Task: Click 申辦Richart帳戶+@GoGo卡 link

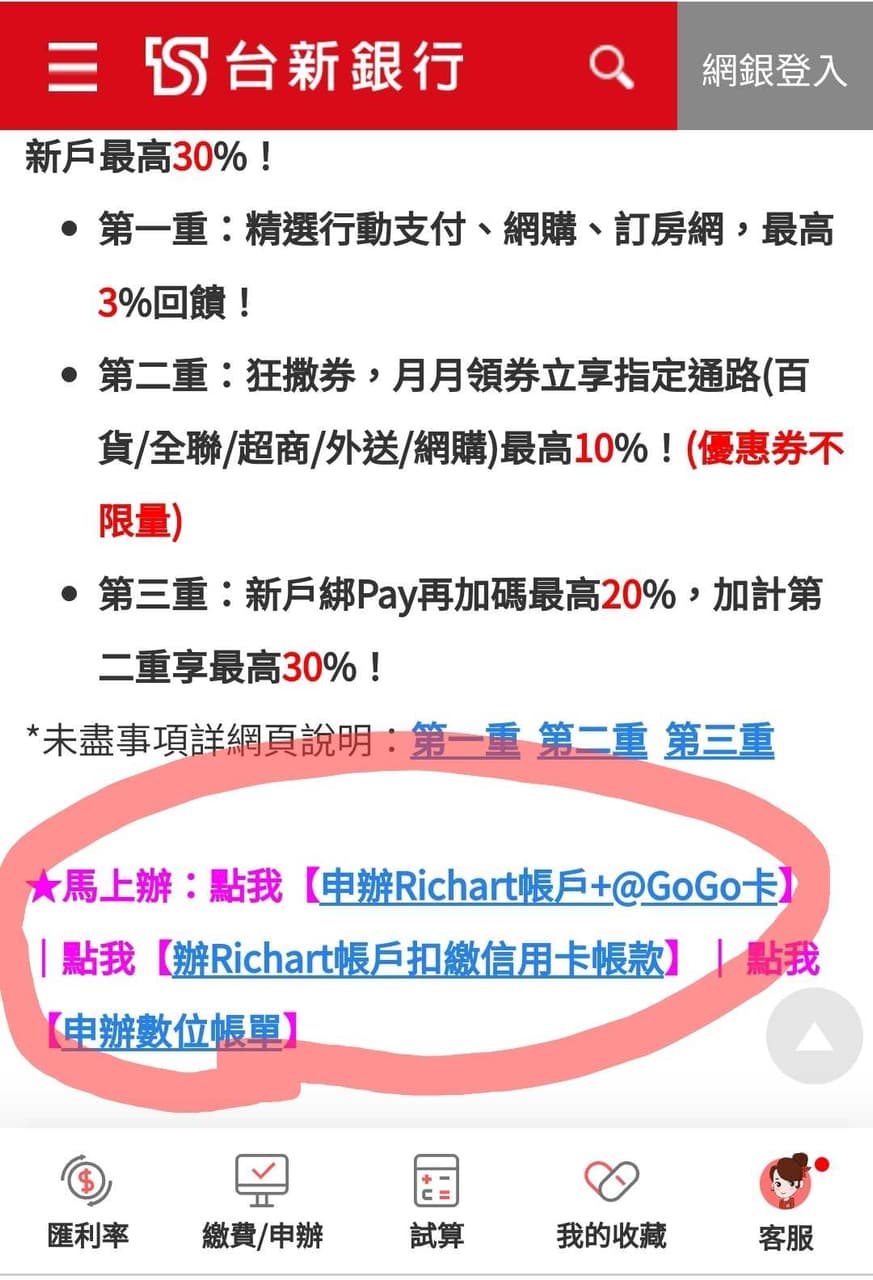Action: tap(545, 888)
